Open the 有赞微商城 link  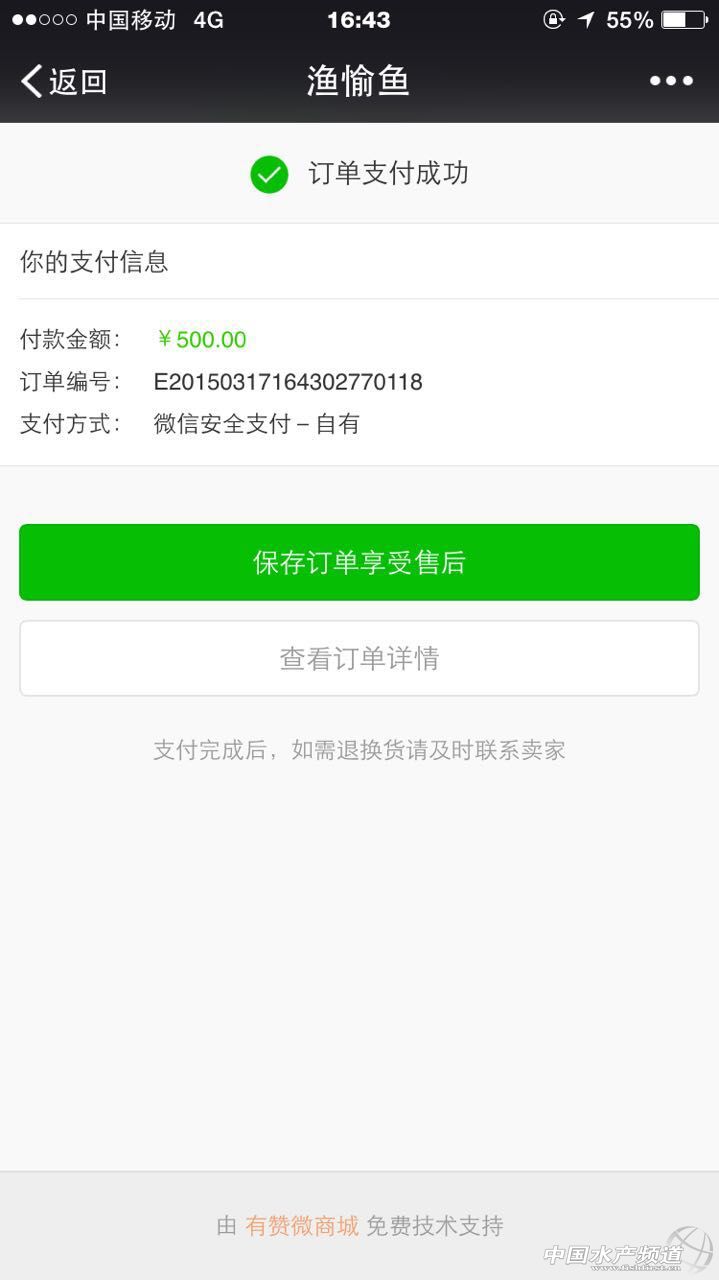[x=301, y=1226]
